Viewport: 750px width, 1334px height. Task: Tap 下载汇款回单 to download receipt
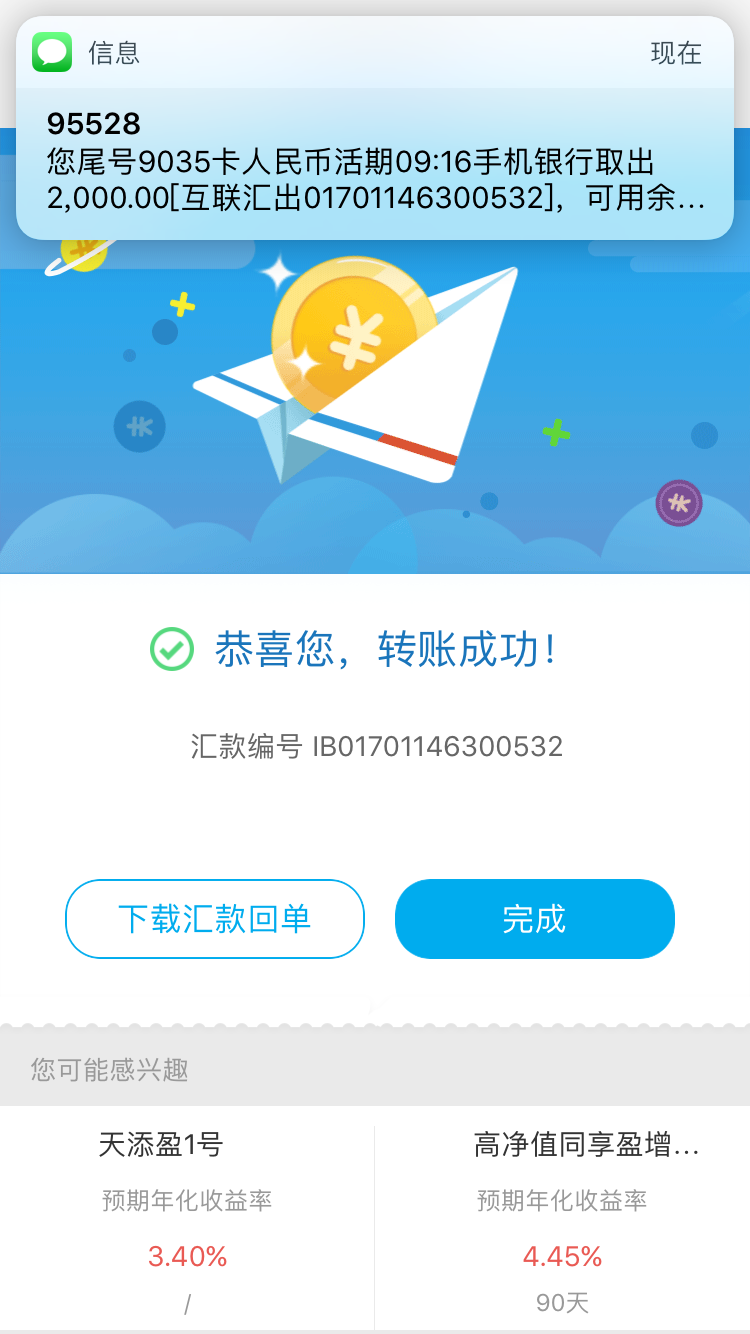pyautogui.click(x=215, y=919)
